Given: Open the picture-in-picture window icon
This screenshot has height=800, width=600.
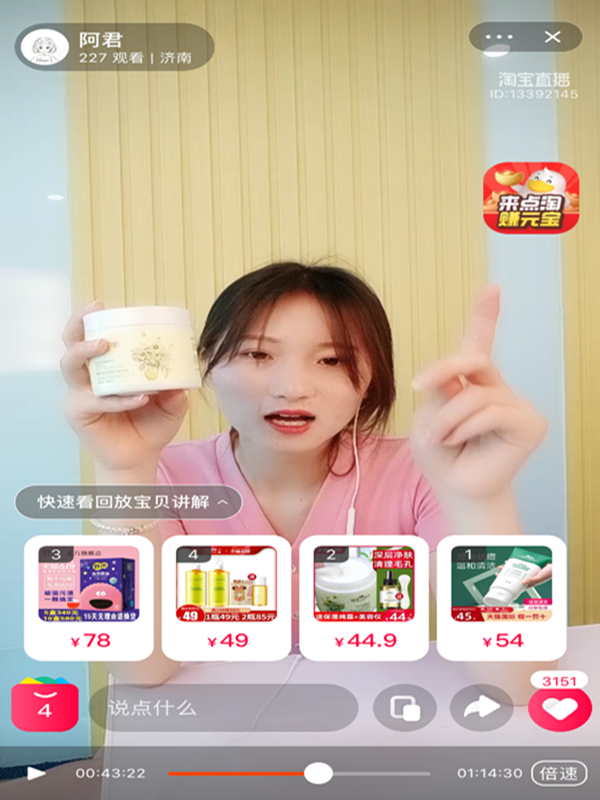Looking at the screenshot, I should [x=404, y=708].
